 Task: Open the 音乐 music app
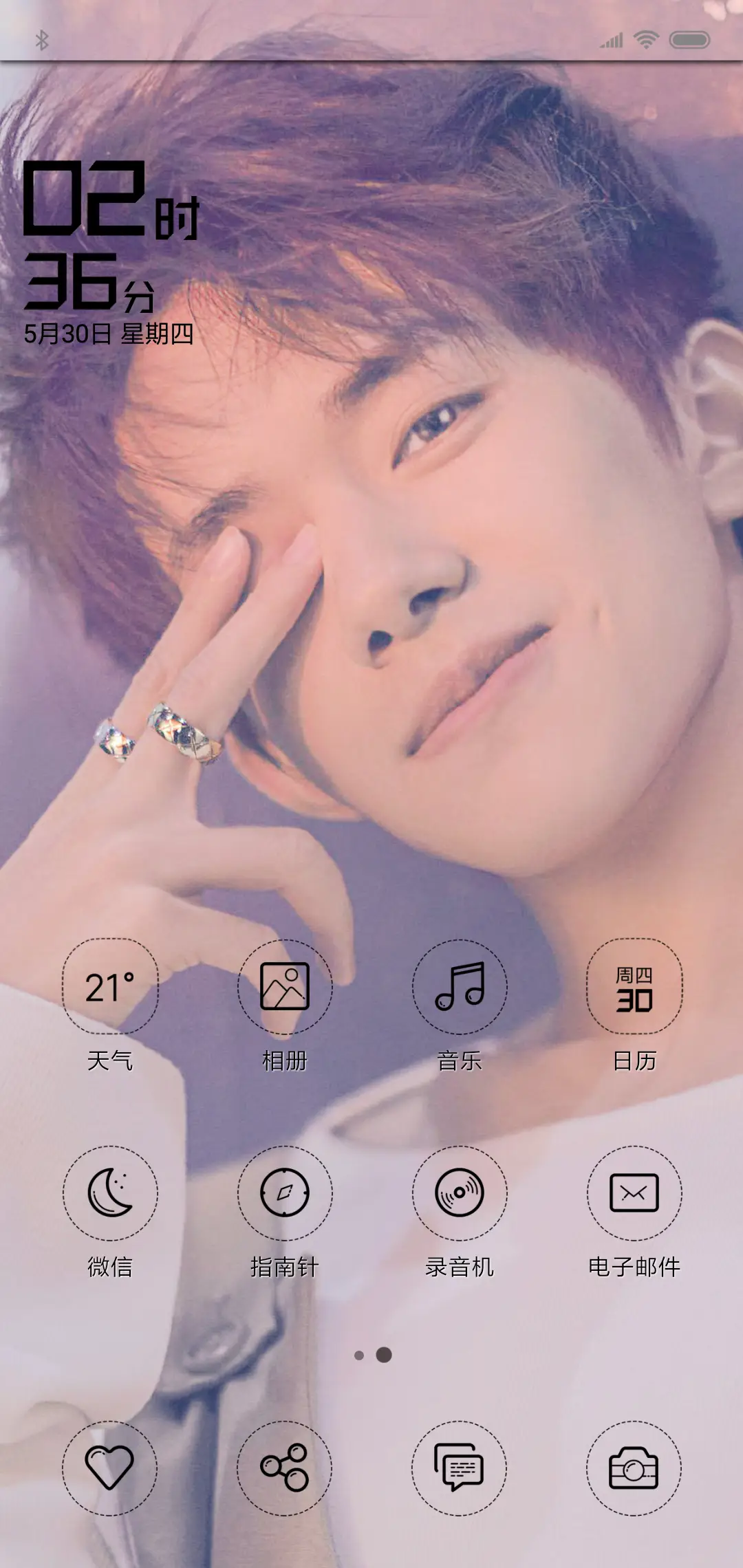(x=460, y=987)
